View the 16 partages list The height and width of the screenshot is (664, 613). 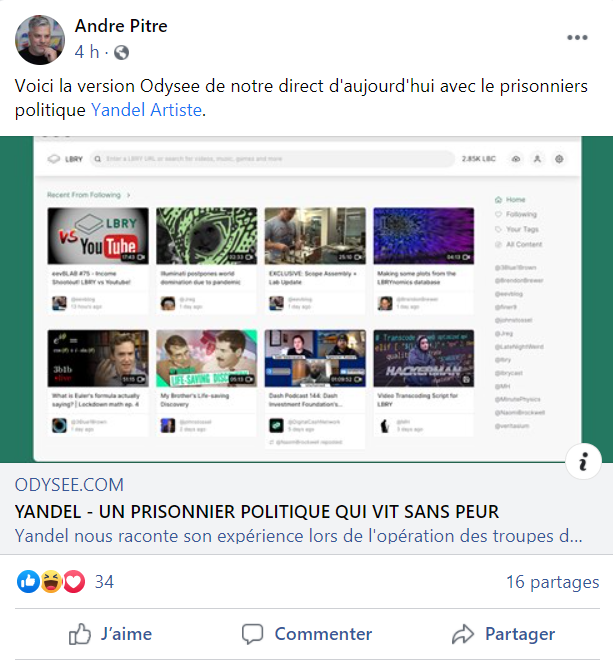tap(552, 582)
